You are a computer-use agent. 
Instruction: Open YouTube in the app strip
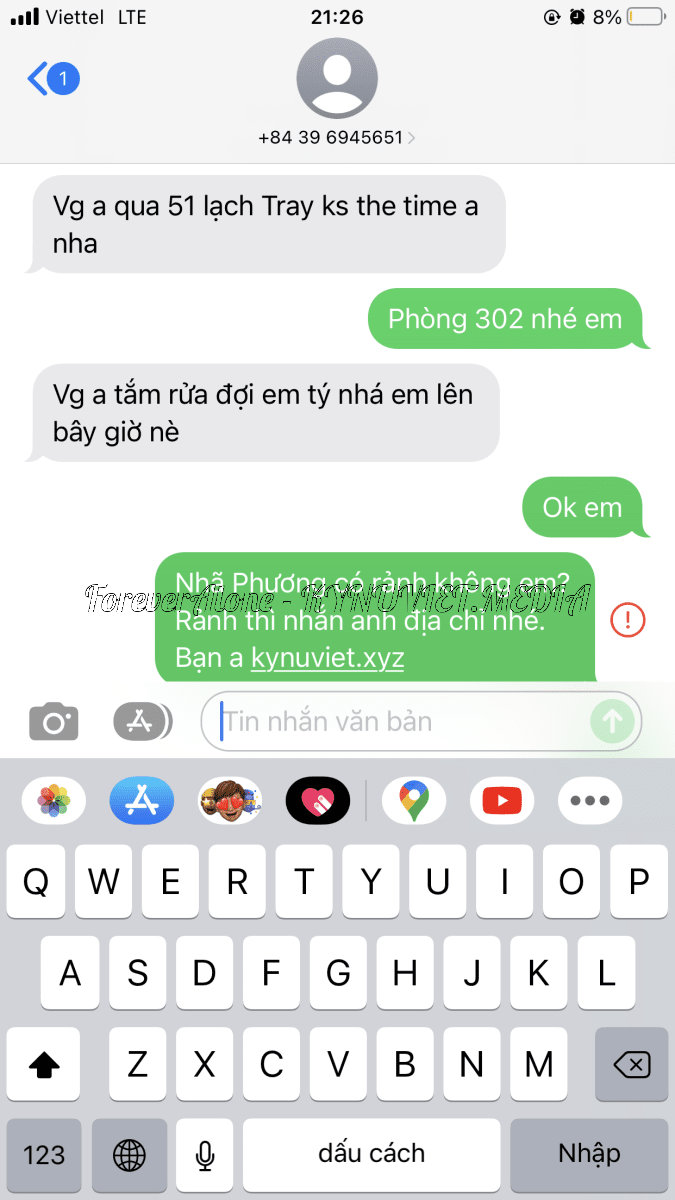pyautogui.click(x=501, y=800)
